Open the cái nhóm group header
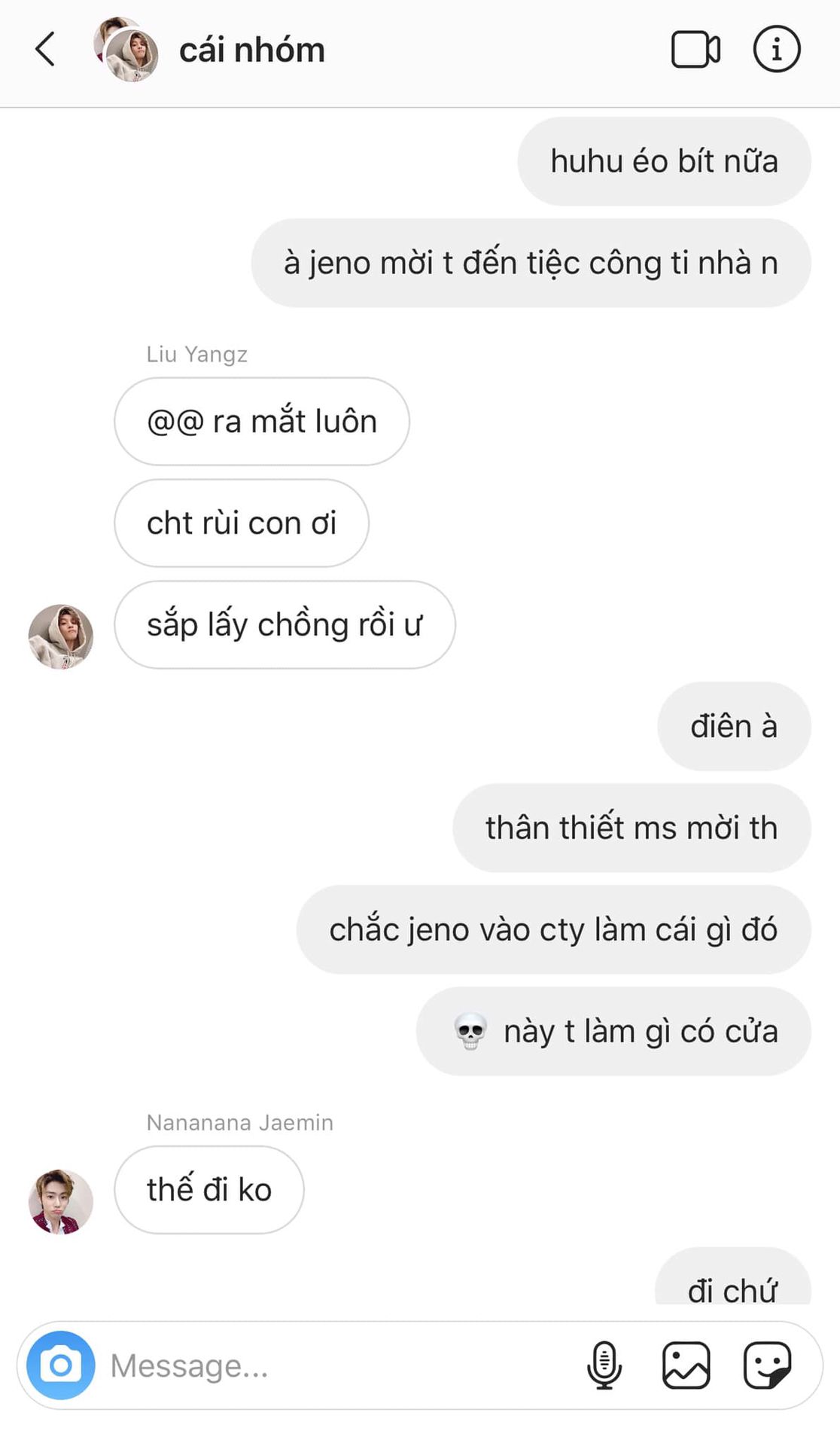The image size is (840, 1446). pyautogui.click(x=251, y=50)
